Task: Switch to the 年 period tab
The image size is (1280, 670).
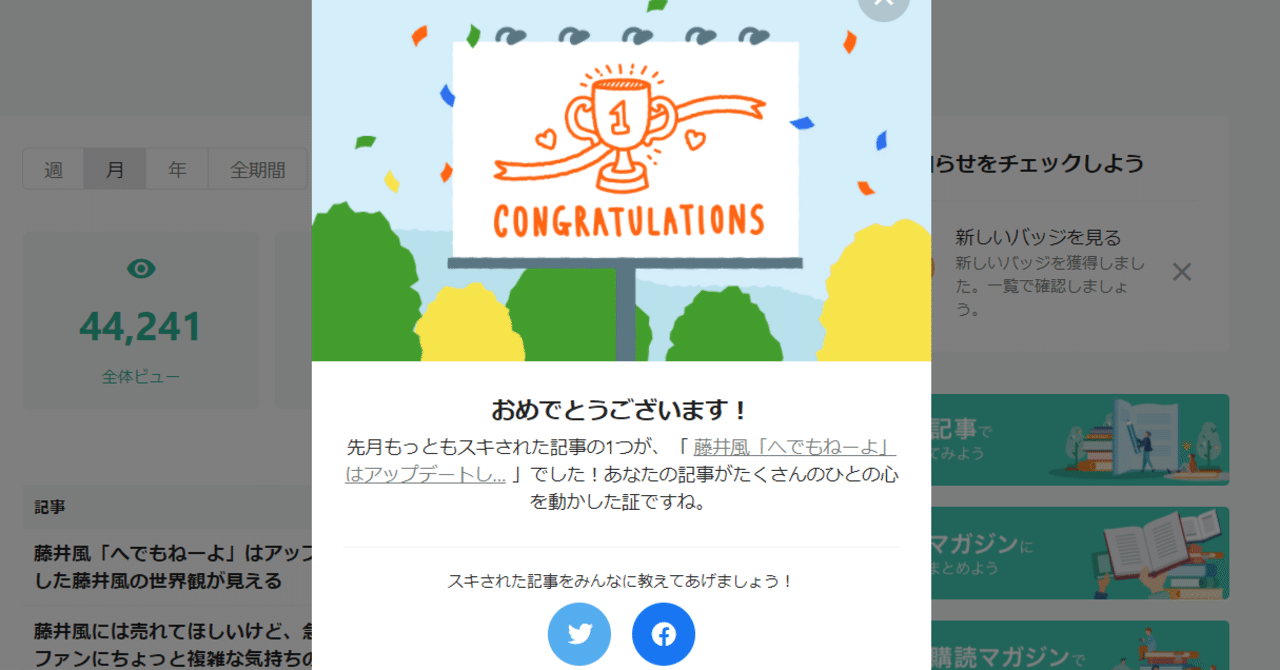Action: point(177,170)
